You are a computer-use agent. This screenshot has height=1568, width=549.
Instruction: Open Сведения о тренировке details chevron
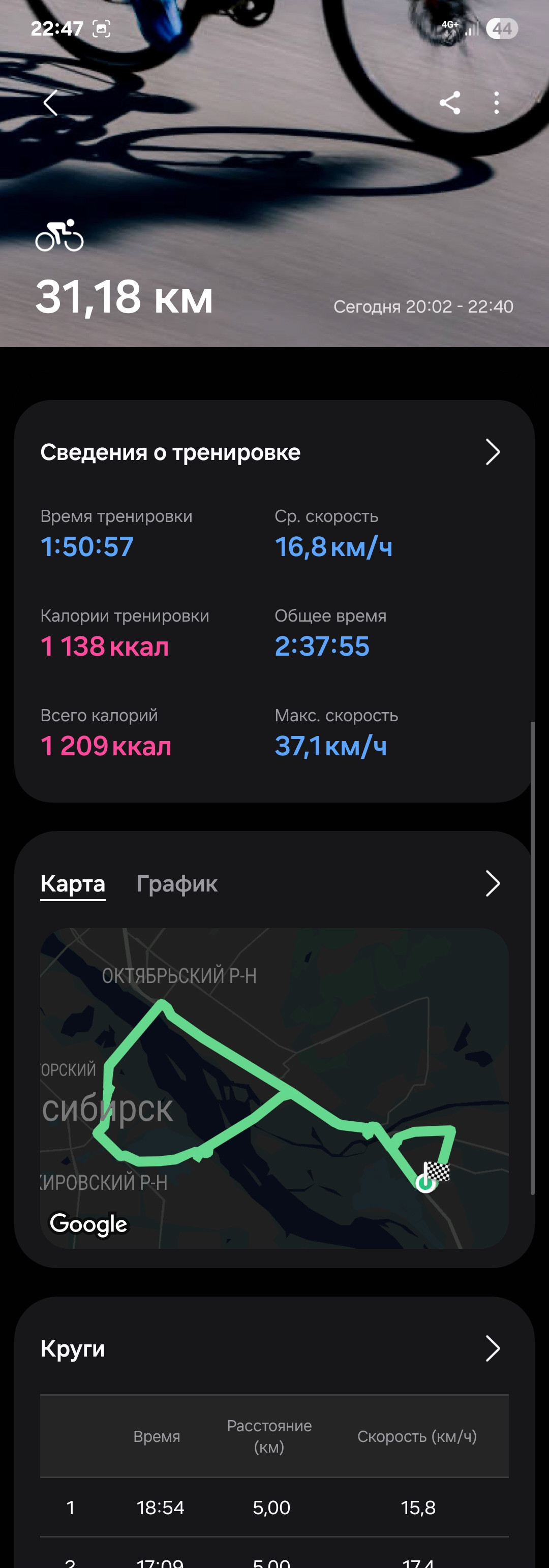493,452
